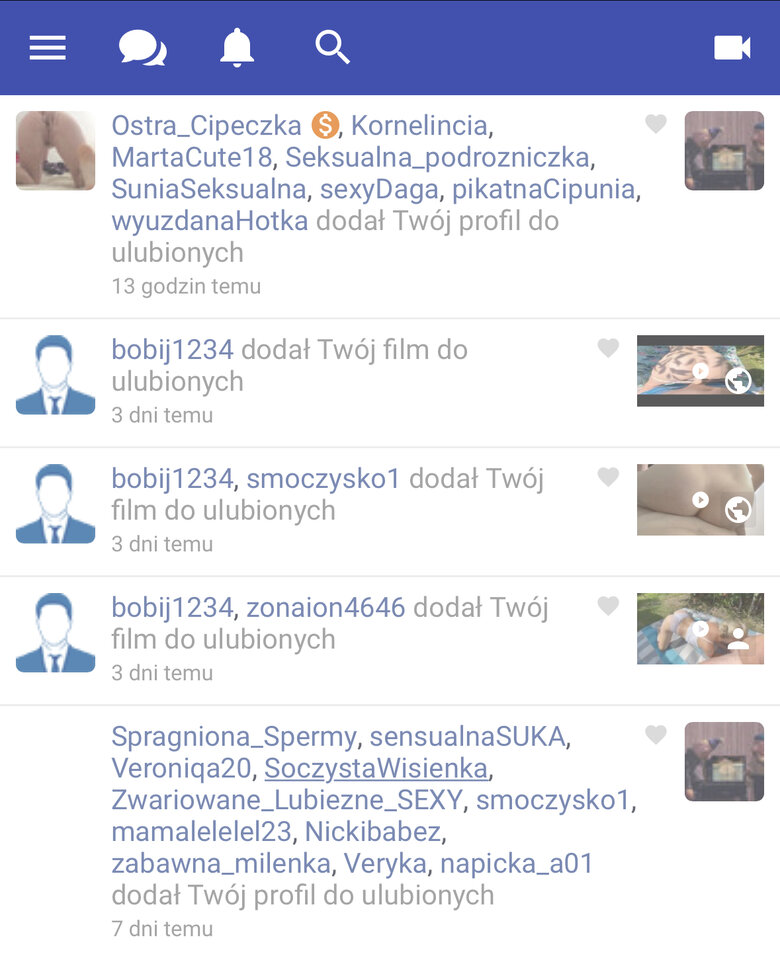Toggle the heart on the Spragniona_Spermy notification

(x=656, y=735)
